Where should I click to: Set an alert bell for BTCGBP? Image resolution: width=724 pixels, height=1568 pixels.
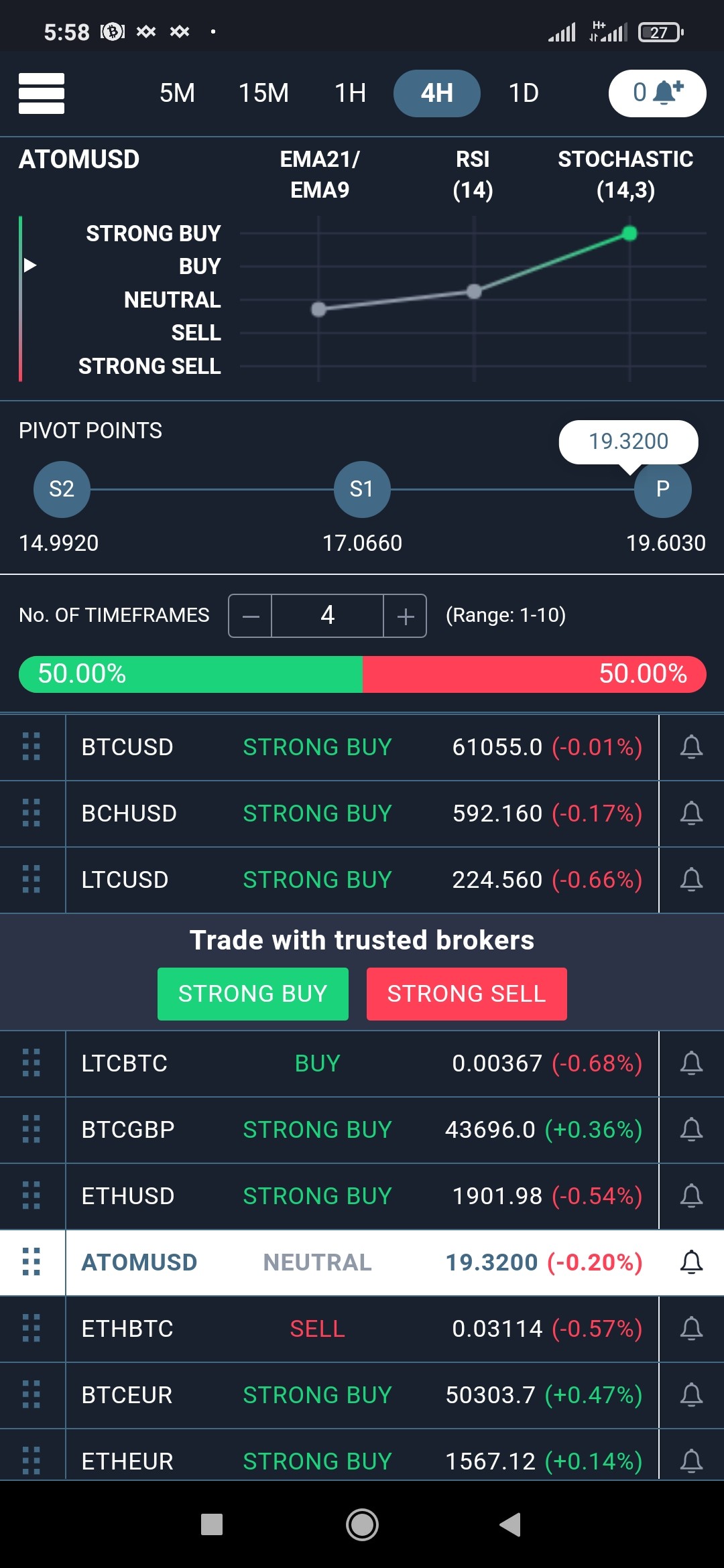691,1130
